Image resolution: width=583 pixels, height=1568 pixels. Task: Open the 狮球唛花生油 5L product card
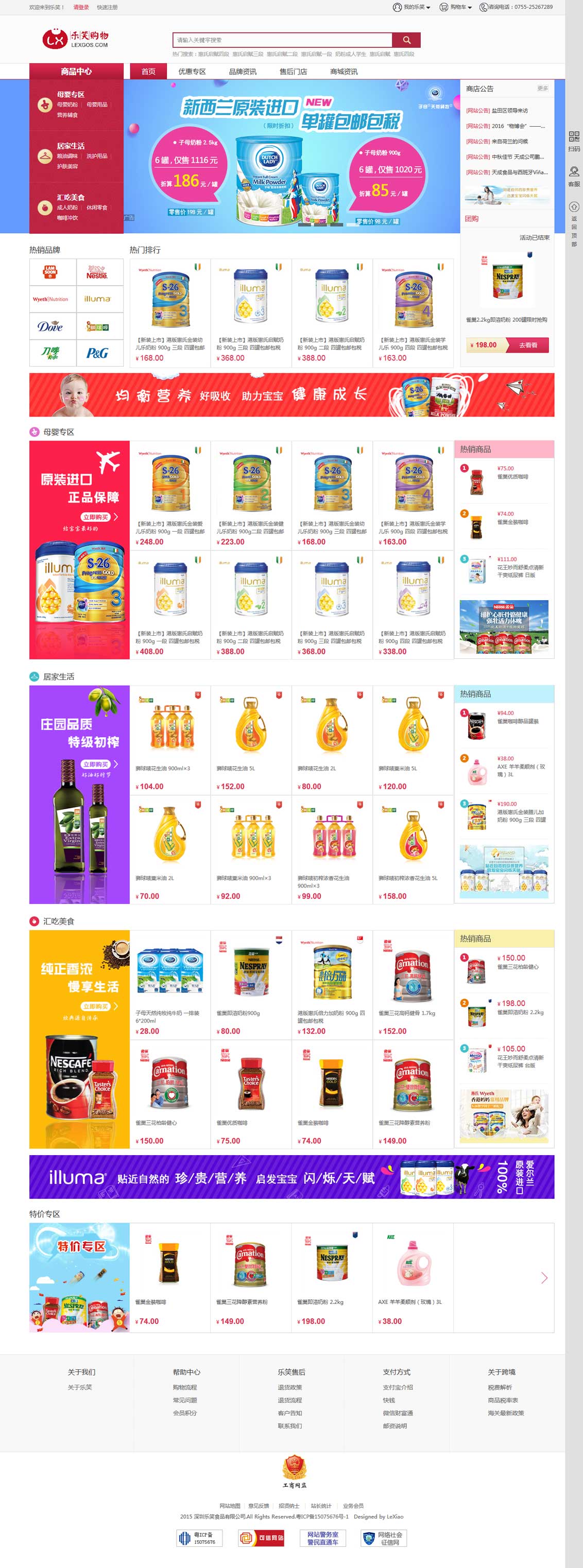click(250, 740)
